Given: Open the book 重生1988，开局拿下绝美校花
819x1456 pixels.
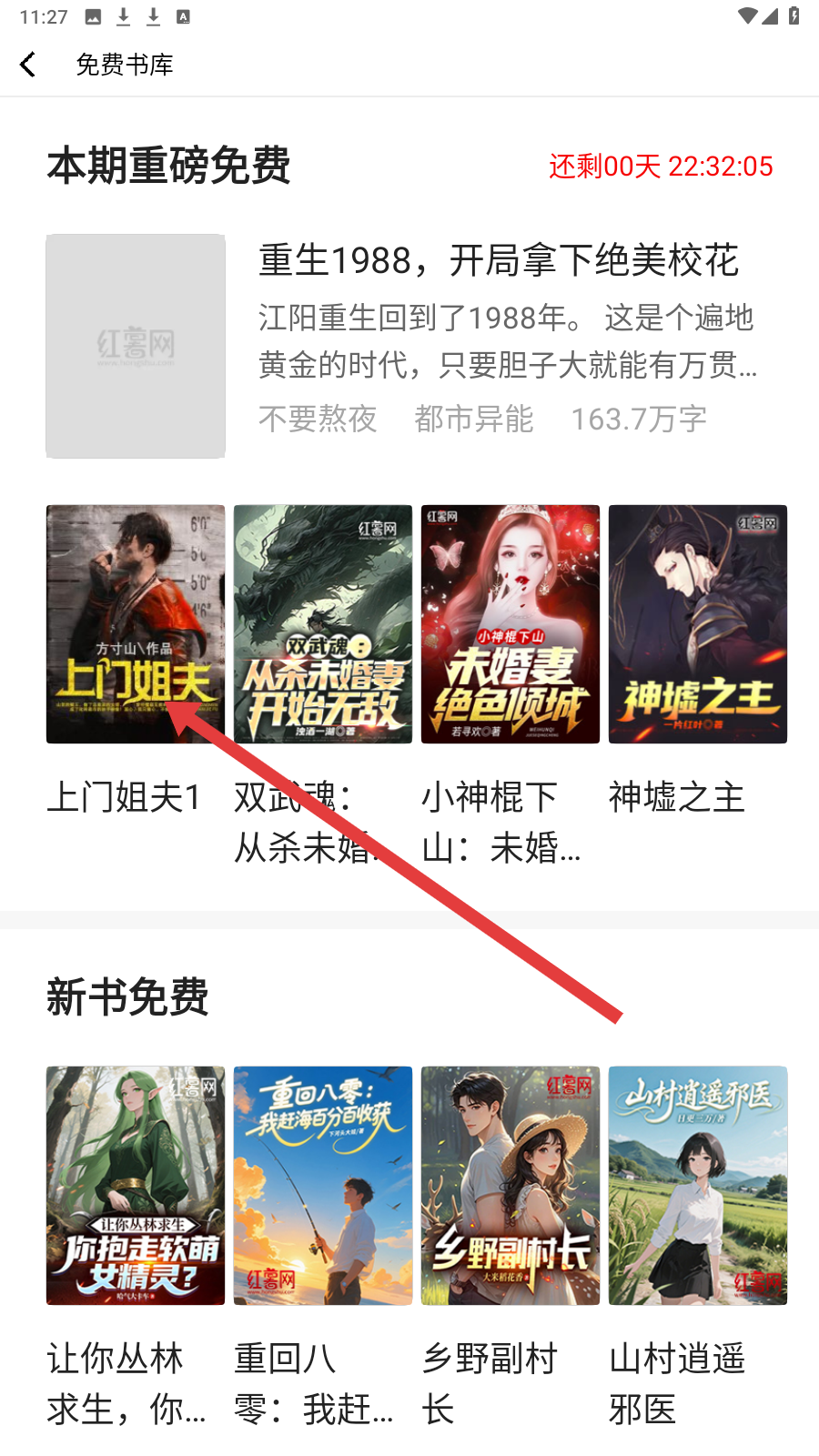Looking at the screenshot, I should pos(498,261).
